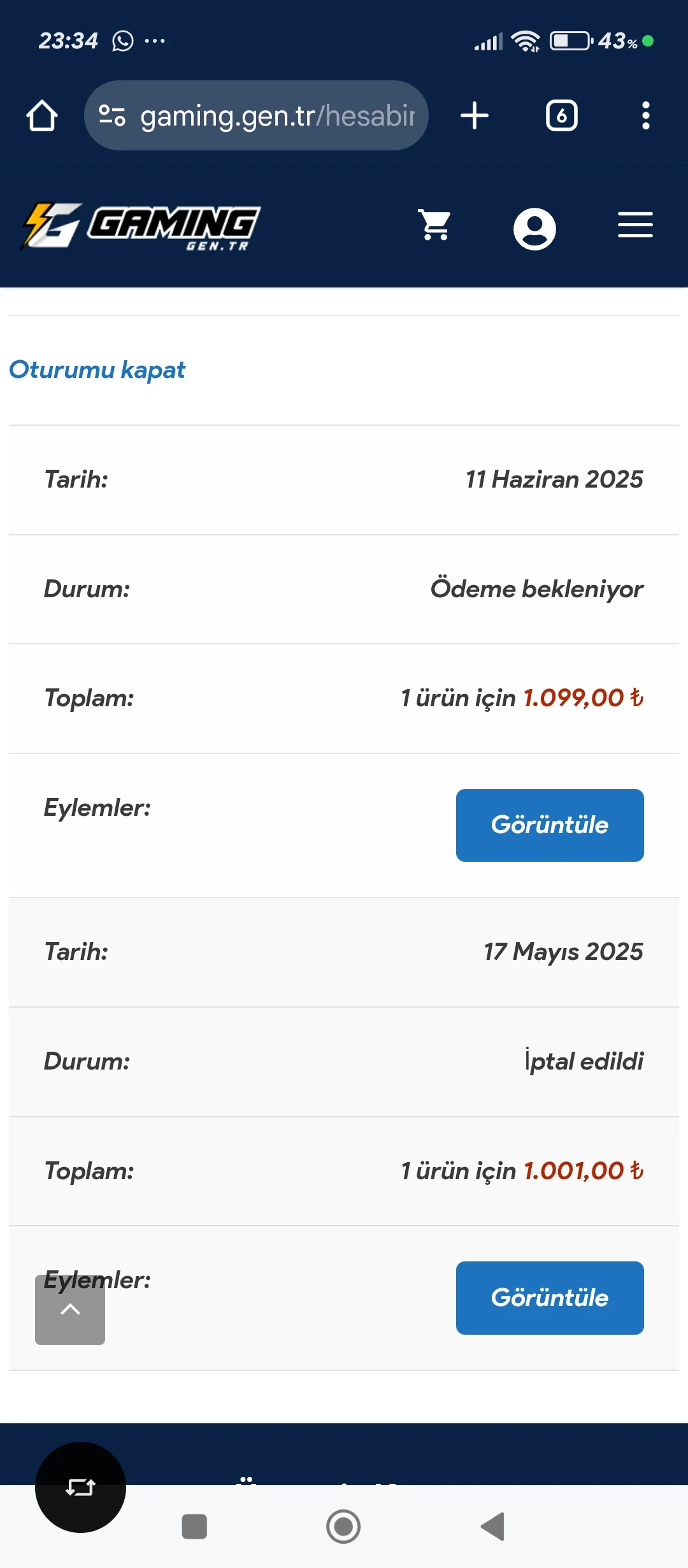Viewport: 688px width, 1568px height.
Task: Tap the Gaming Gen.tr logo
Action: pos(141,226)
